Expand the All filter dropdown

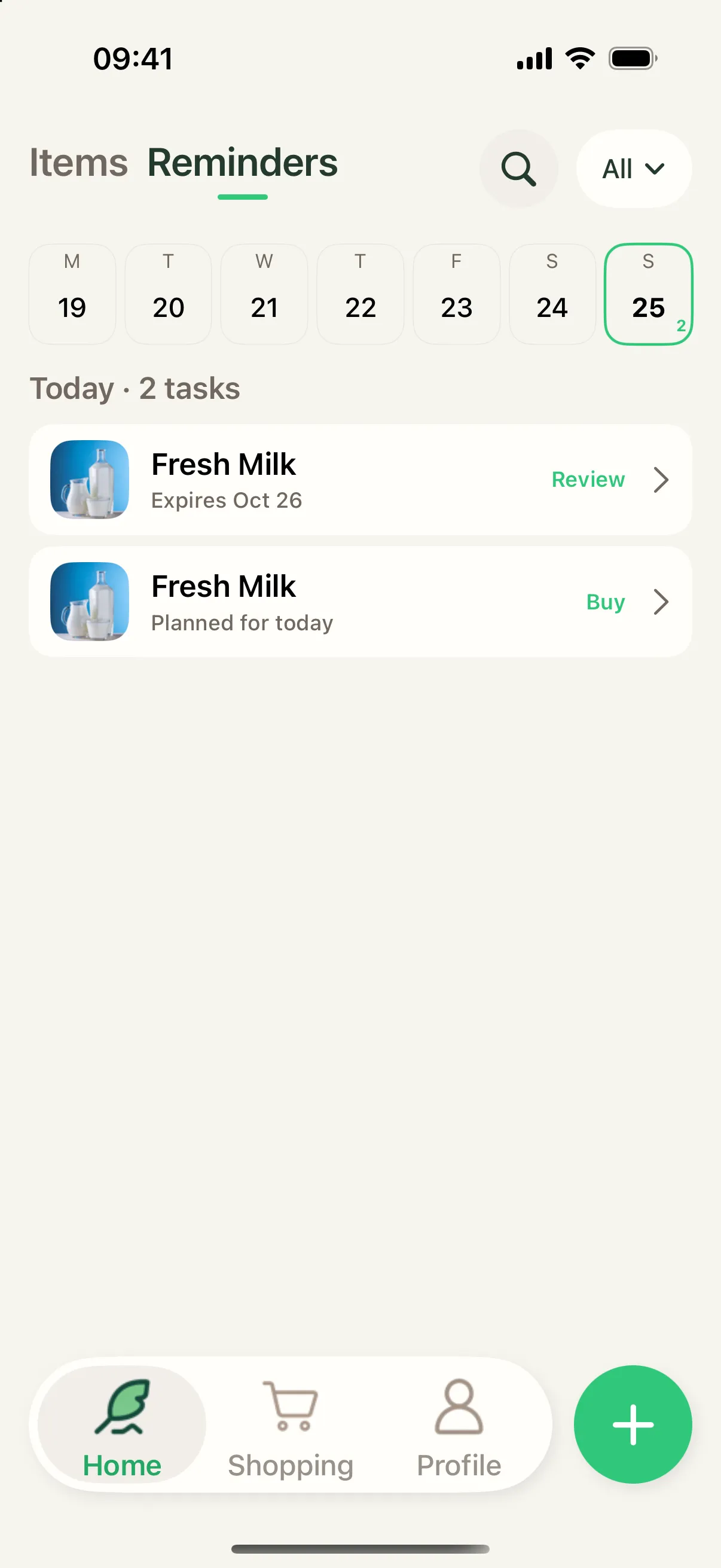[633, 169]
